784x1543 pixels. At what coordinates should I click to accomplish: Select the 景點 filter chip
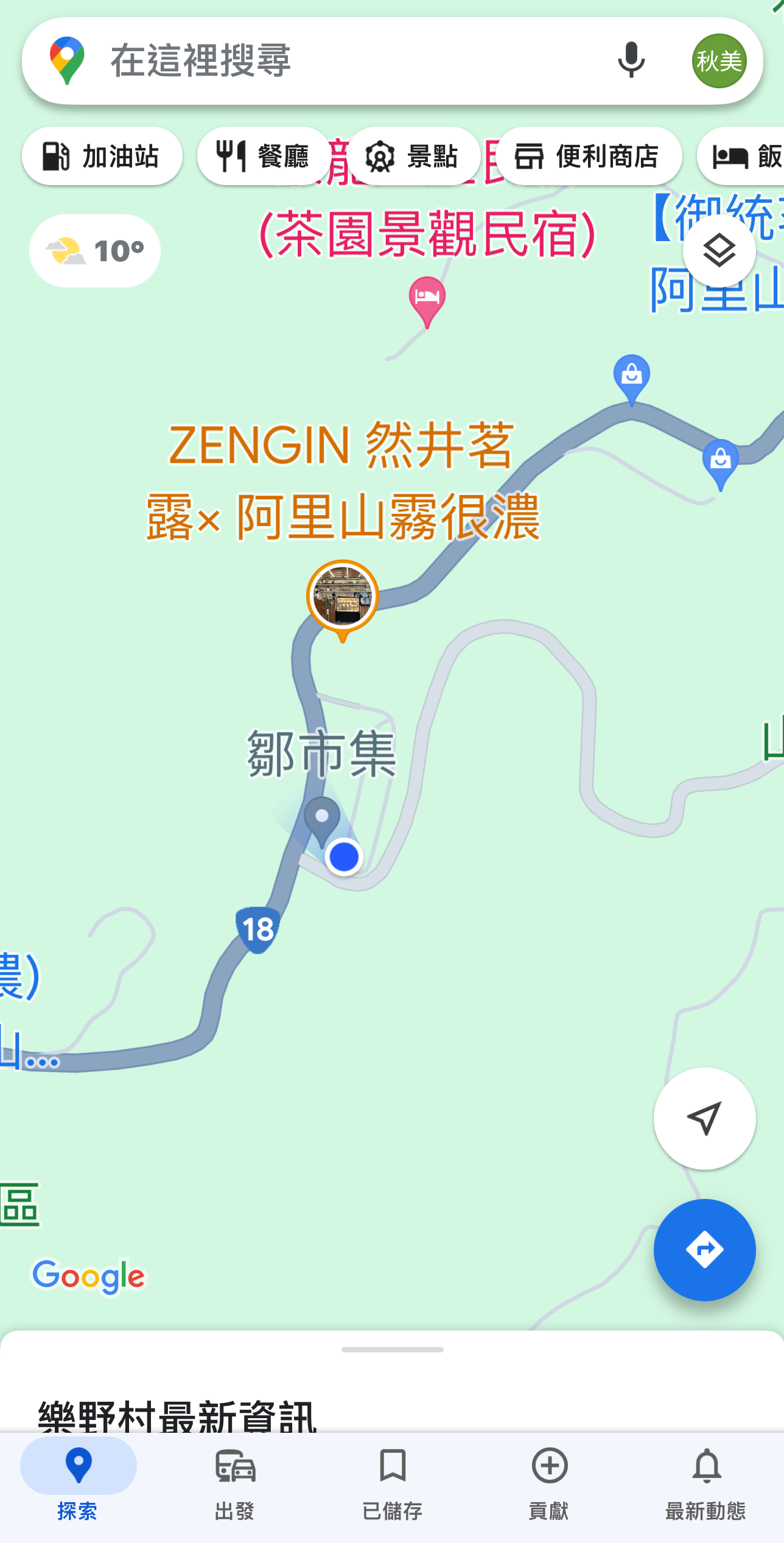click(413, 156)
